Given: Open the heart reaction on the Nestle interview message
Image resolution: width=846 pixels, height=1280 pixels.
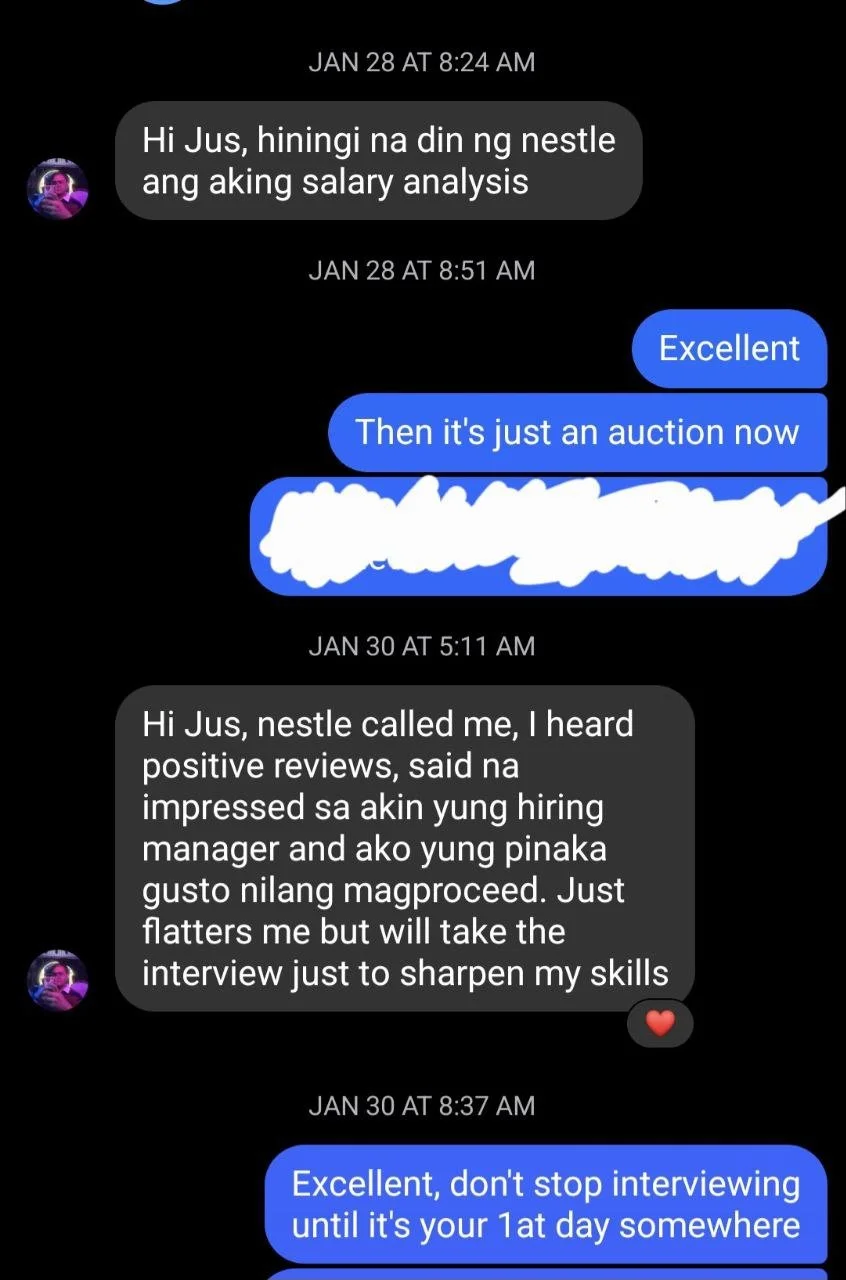Looking at the screenshot, I should click(x=659, y=1023).
